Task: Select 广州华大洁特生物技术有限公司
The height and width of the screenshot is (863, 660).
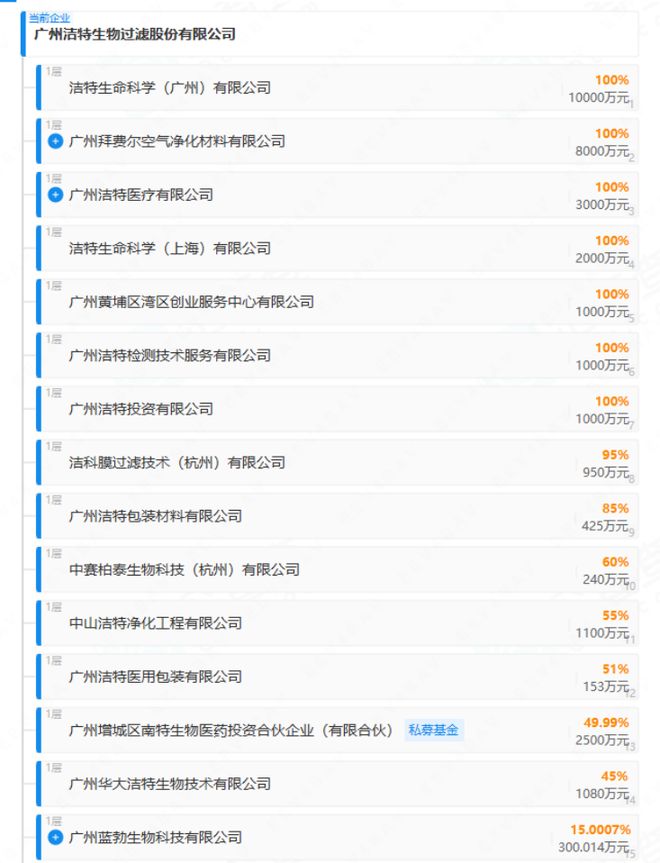Action: tap(170, 783)
